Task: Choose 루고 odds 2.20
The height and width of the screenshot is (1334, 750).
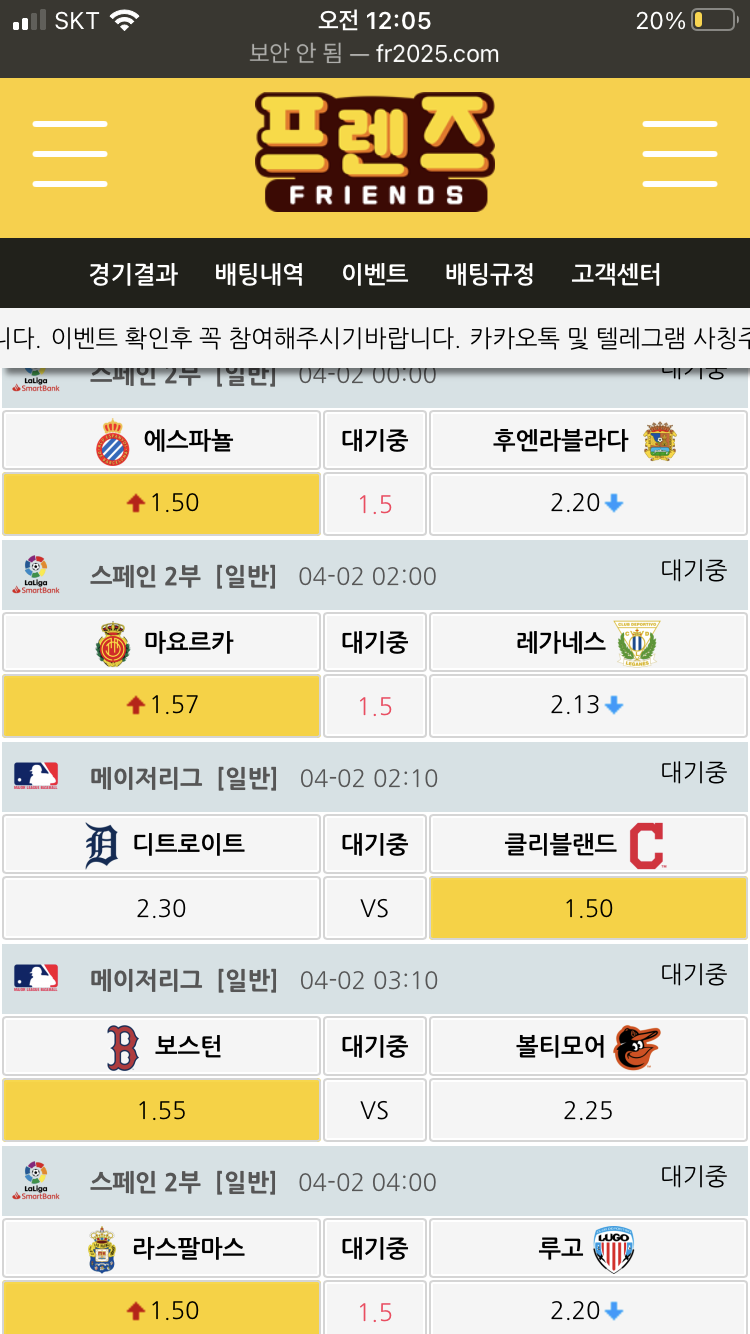Action: (x=587, y=1308)
